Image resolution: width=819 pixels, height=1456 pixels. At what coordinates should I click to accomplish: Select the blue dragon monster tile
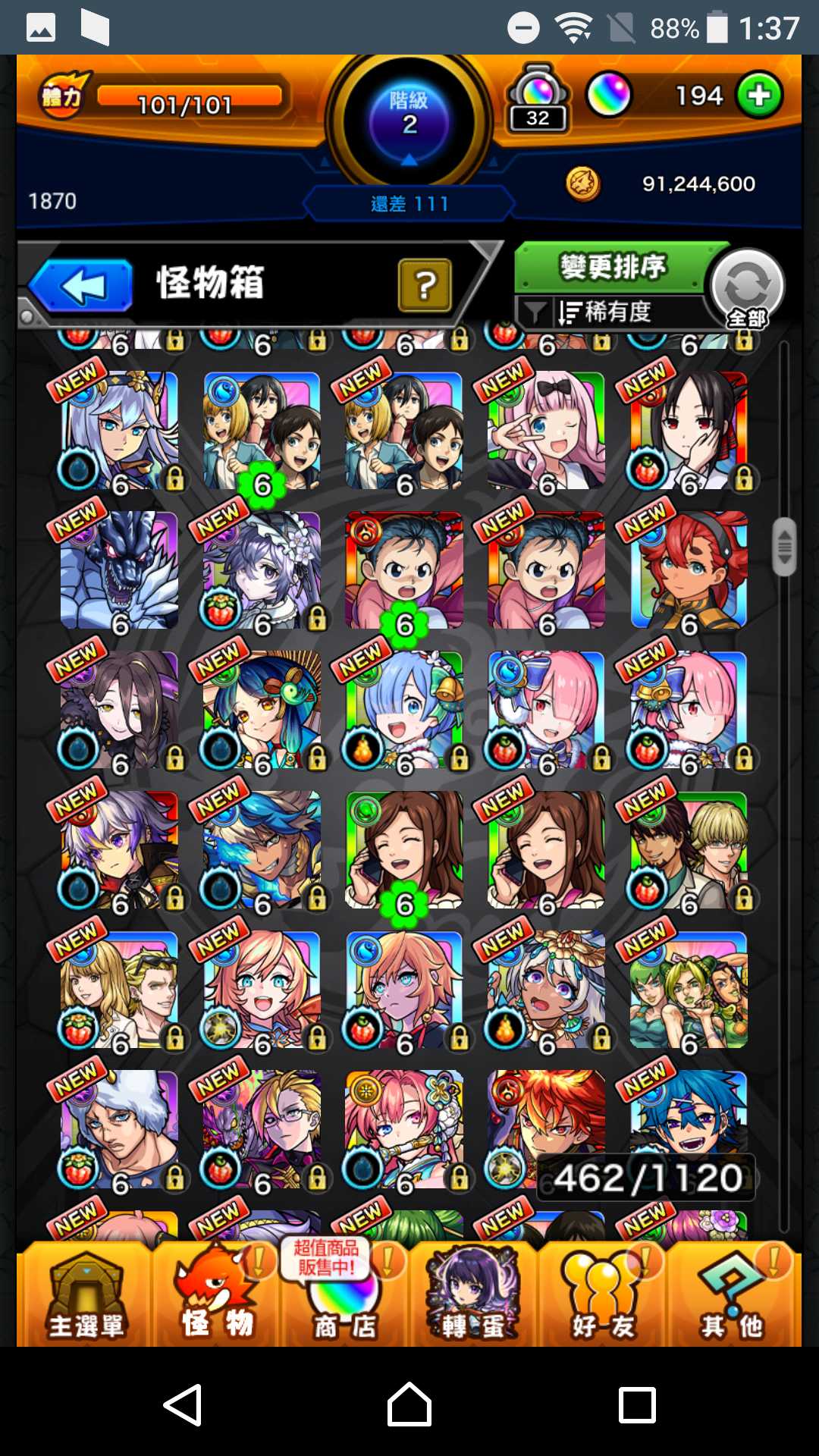(x=119, y=570)
